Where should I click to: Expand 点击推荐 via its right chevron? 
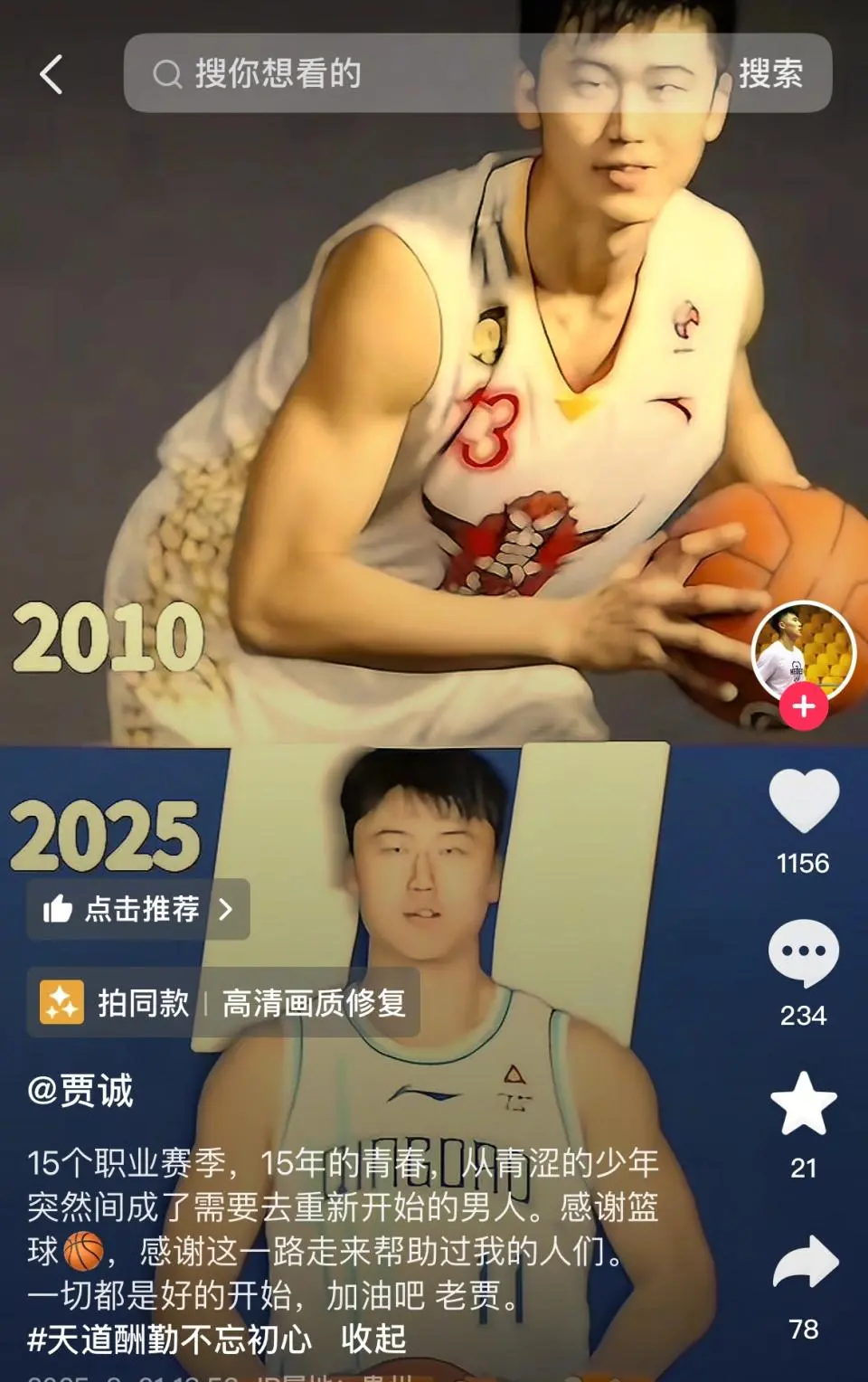pyautogui.click(x=229, y=910)
